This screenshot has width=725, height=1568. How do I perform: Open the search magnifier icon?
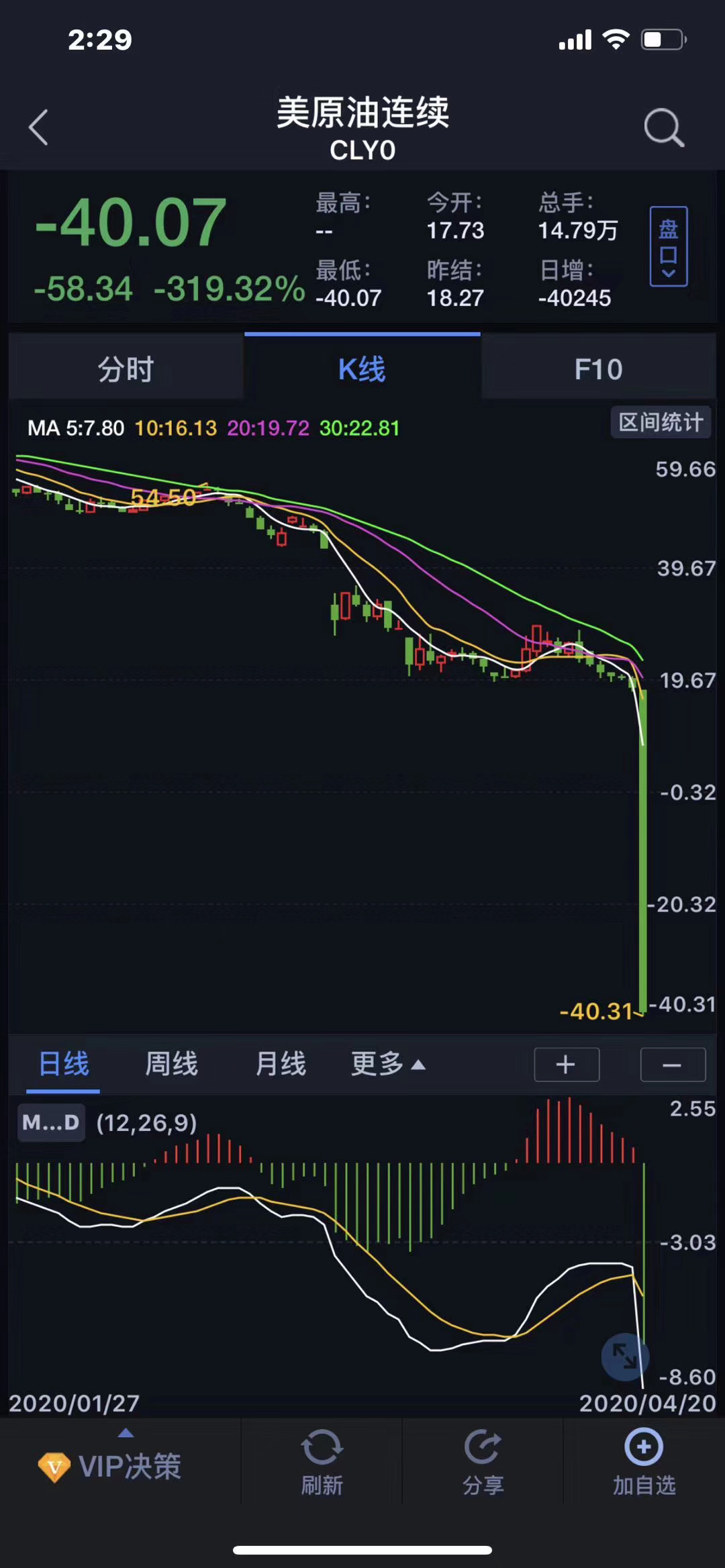click(x=663, y=128)
